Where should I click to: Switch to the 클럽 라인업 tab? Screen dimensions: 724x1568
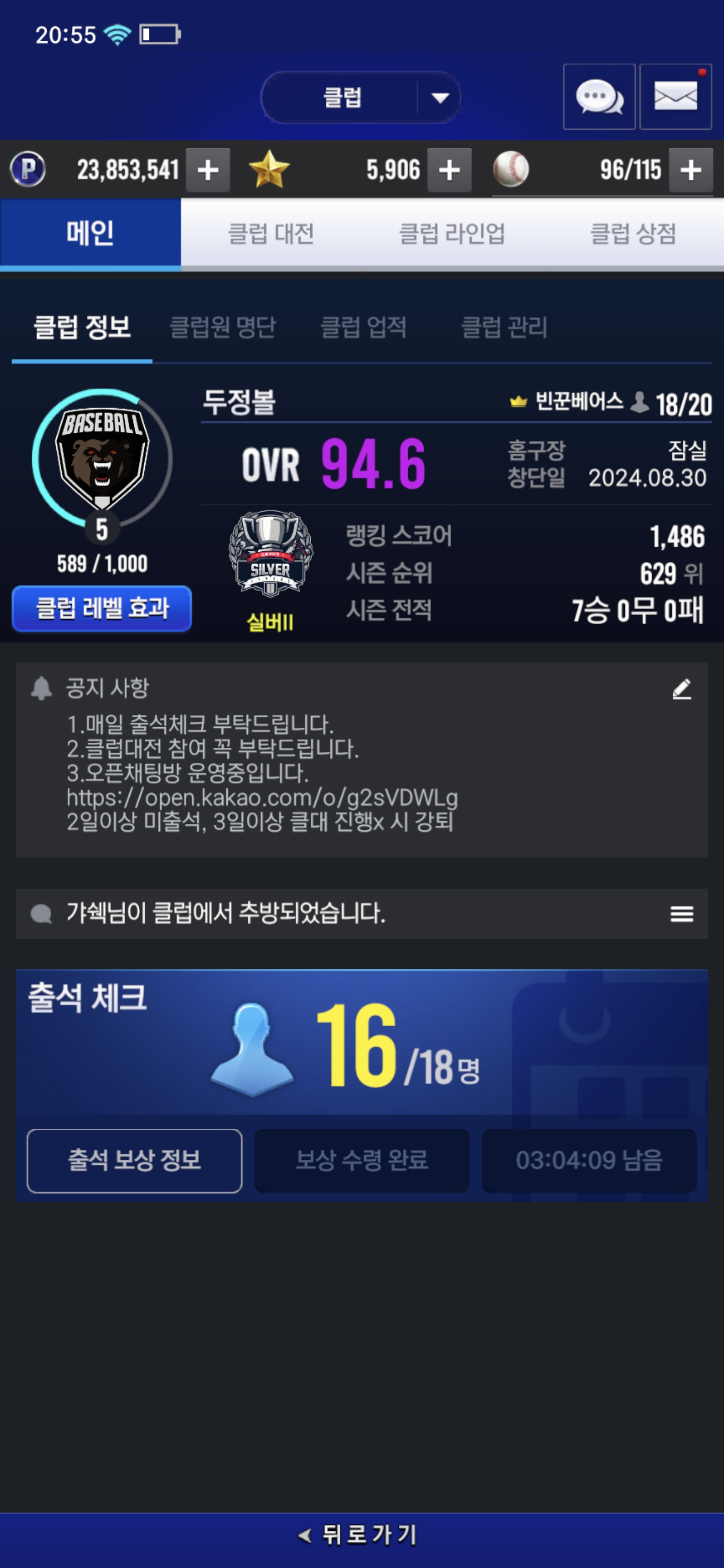(x=452, y=234)
